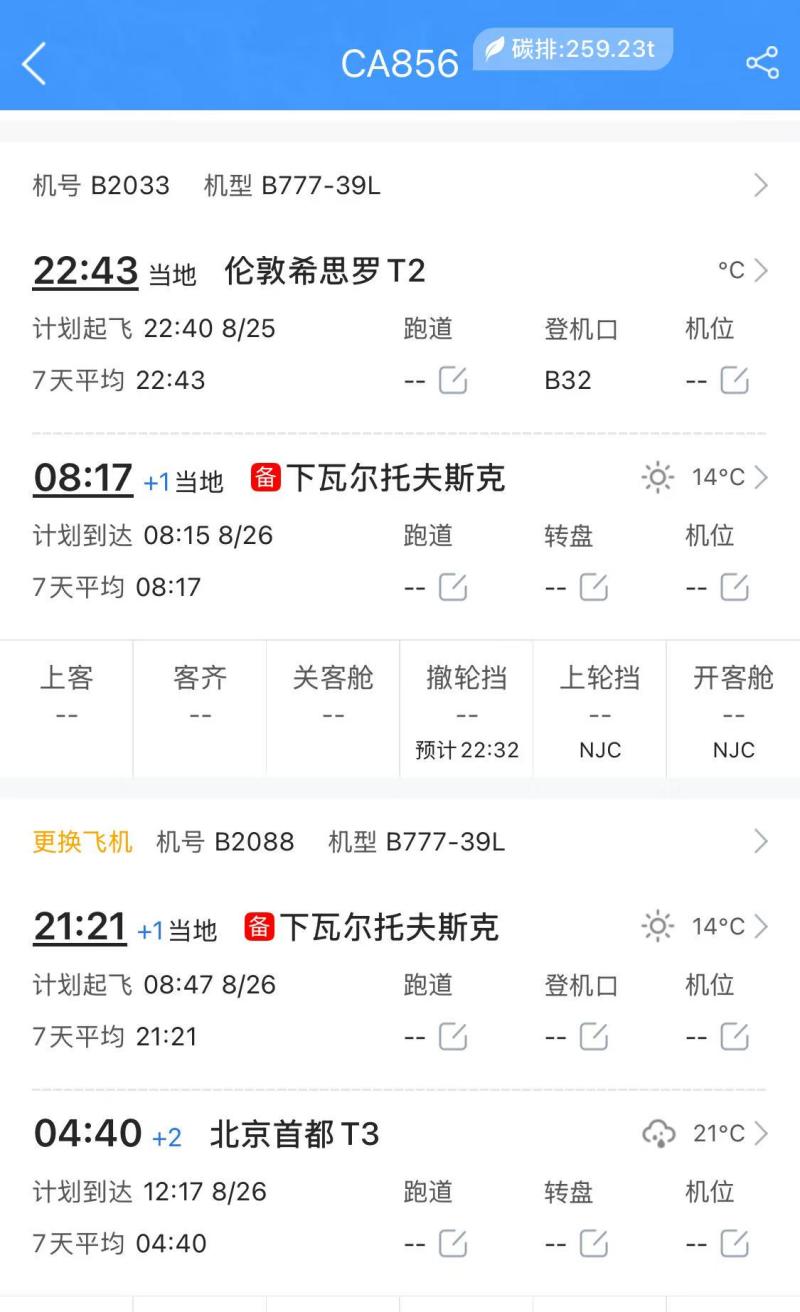800x1312 pixels.
Task: Open Novosibirsk 14°C weather at 08:17 arrival
Action: pos(706,478)
